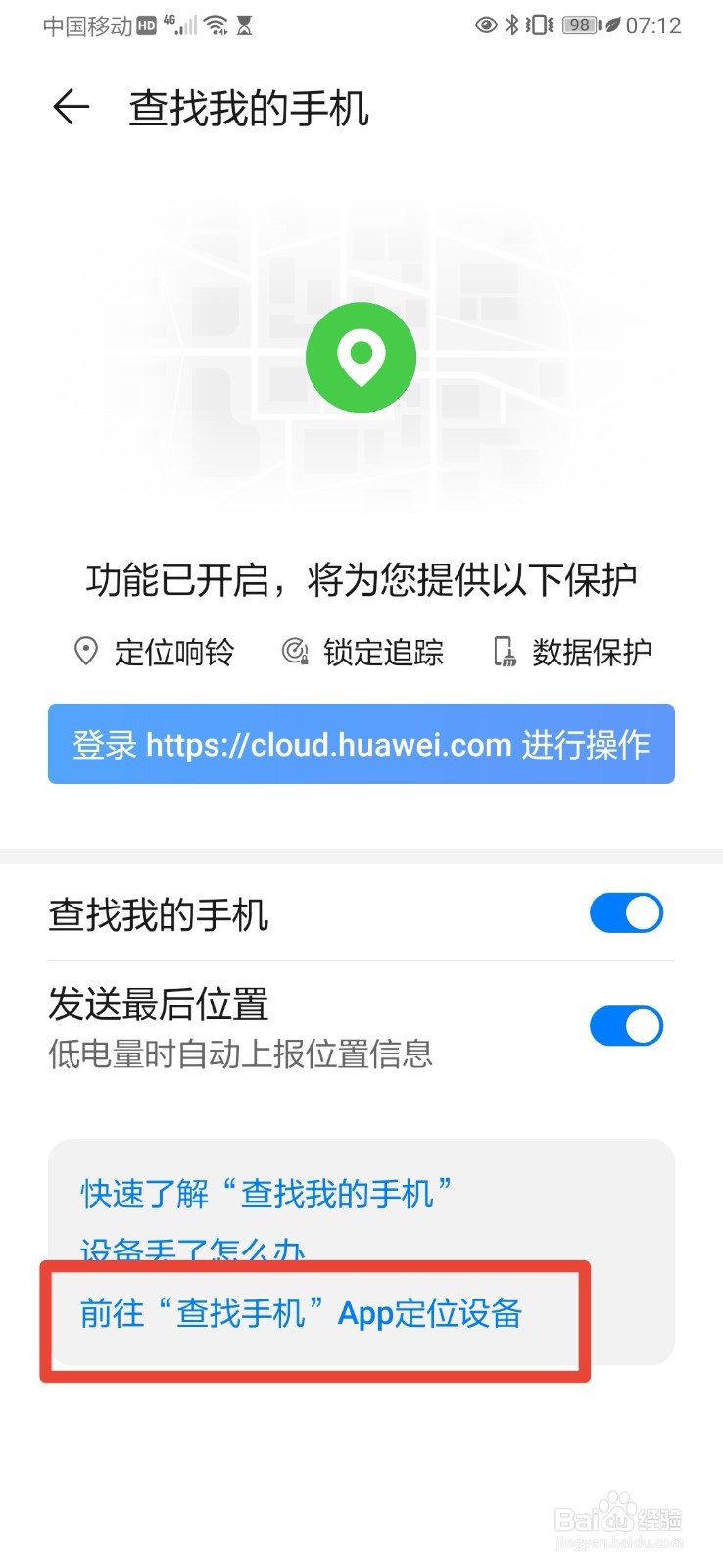723x1568 pixels.
Task: Select the 查找我的手机 title text
Action: point(246,110)
